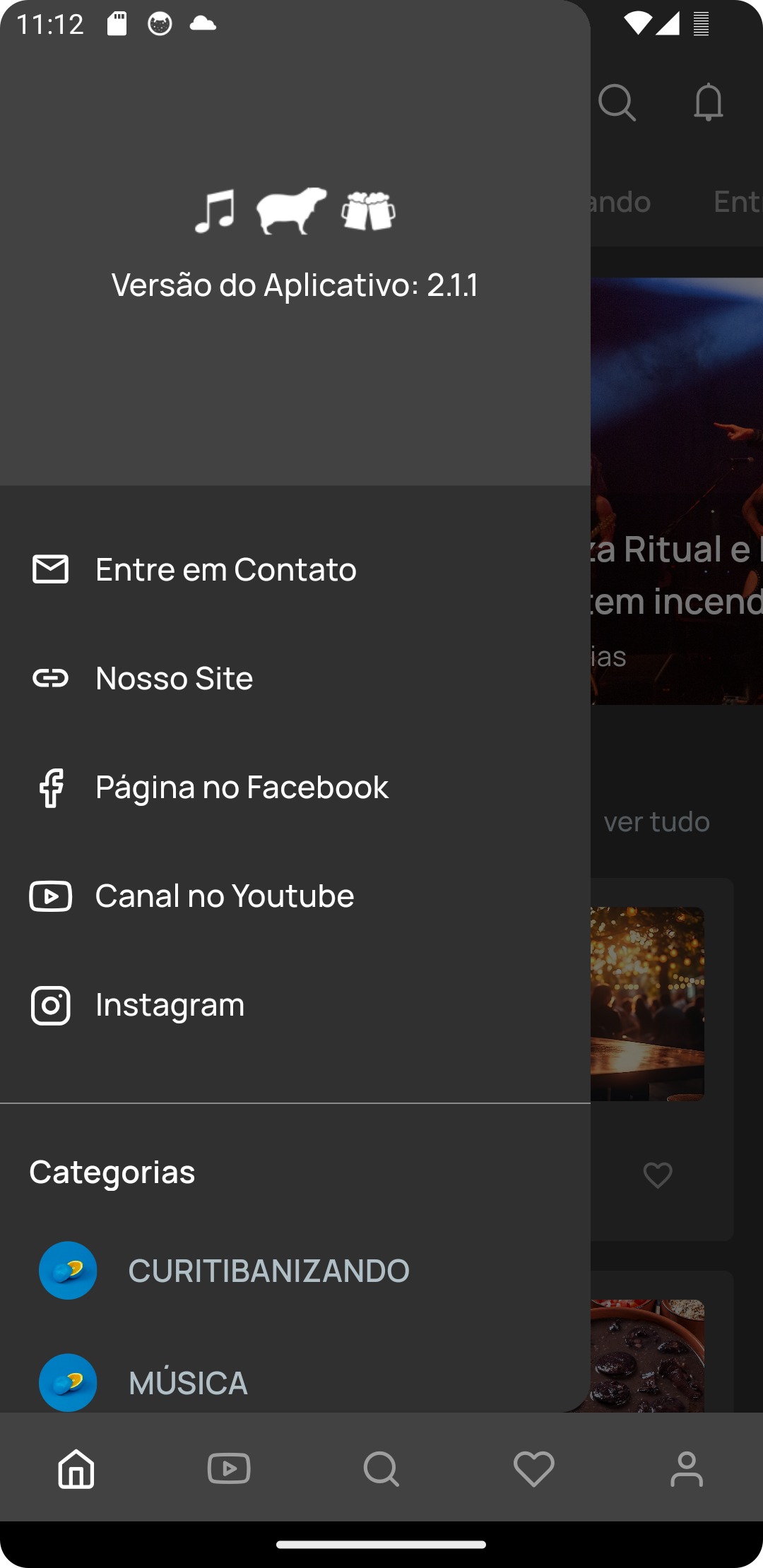
Task: Switch to the profile tab
Action: [x=687, y=1469]
